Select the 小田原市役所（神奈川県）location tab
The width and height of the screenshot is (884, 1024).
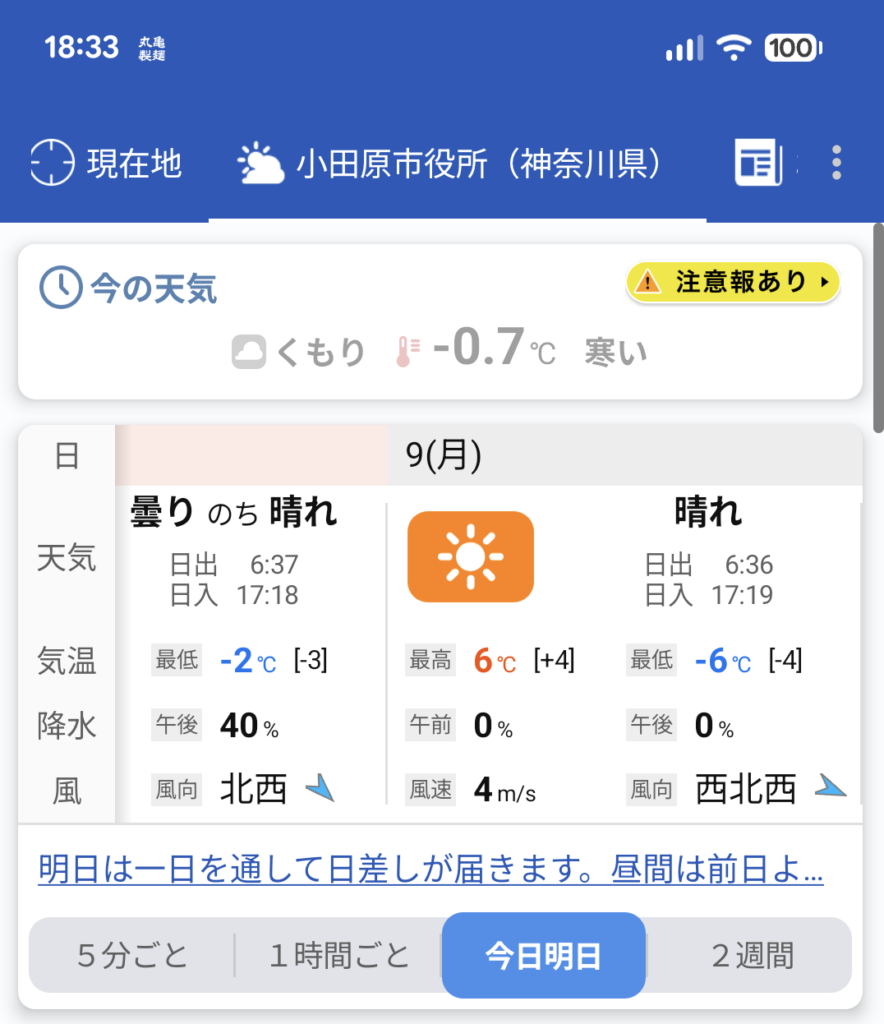coord(457,163)
